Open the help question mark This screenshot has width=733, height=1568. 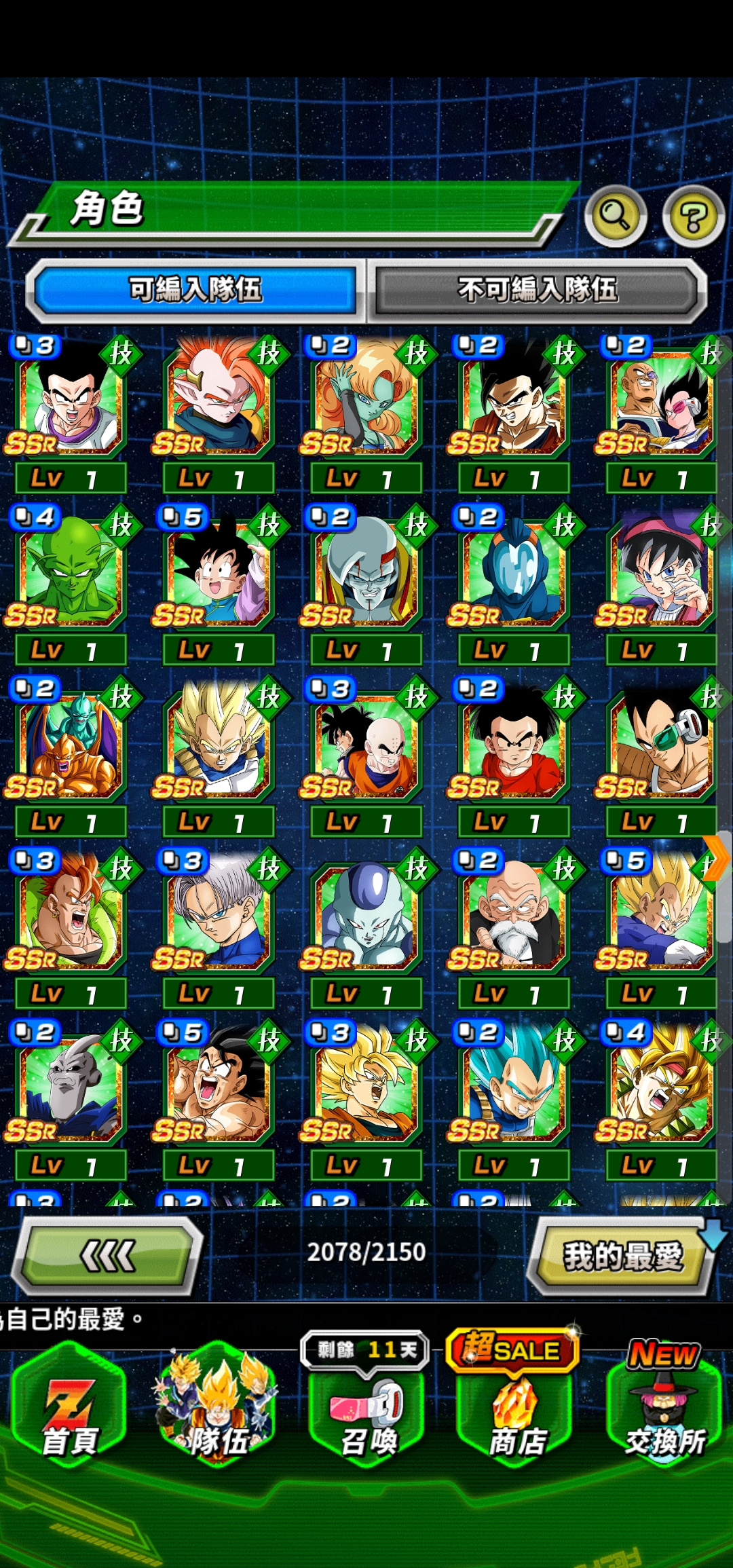pyautogui.click(x=693, y=216)
